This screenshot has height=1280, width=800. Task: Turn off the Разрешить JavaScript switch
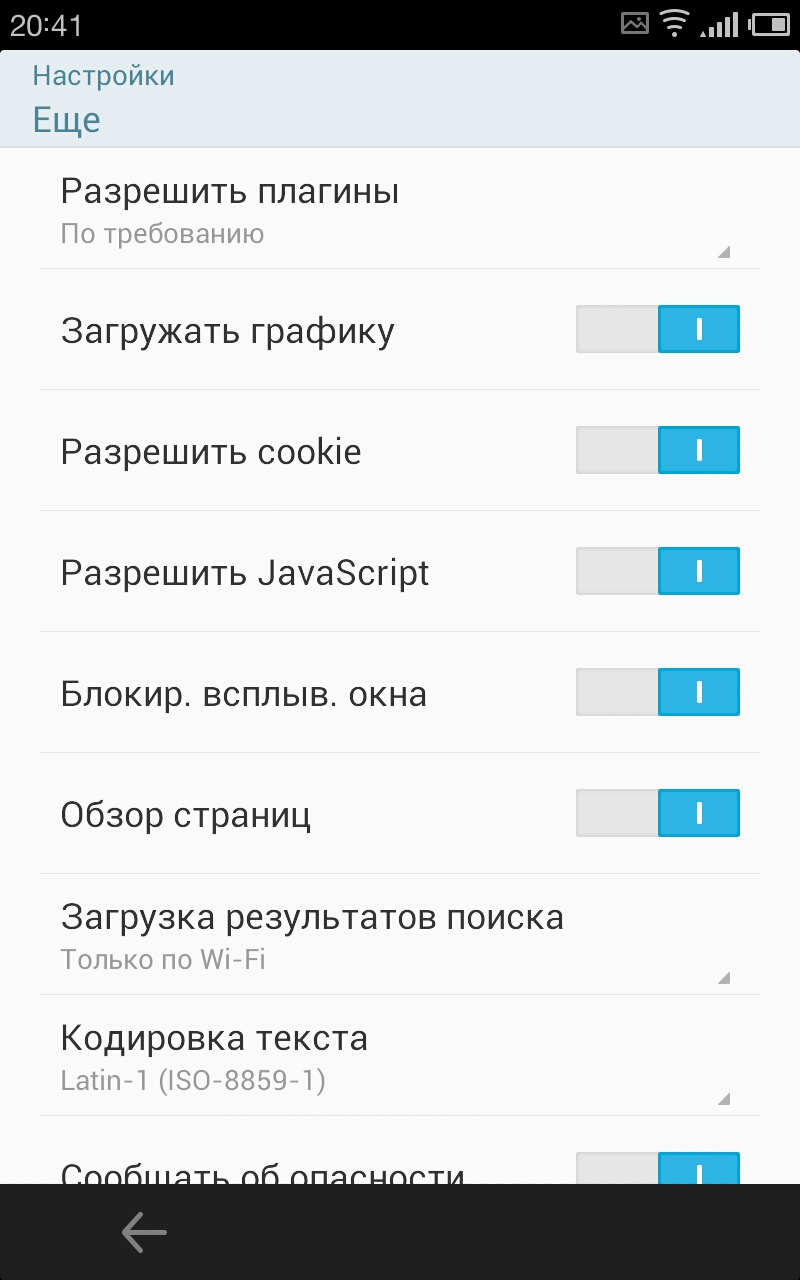(x=657, y=572)
